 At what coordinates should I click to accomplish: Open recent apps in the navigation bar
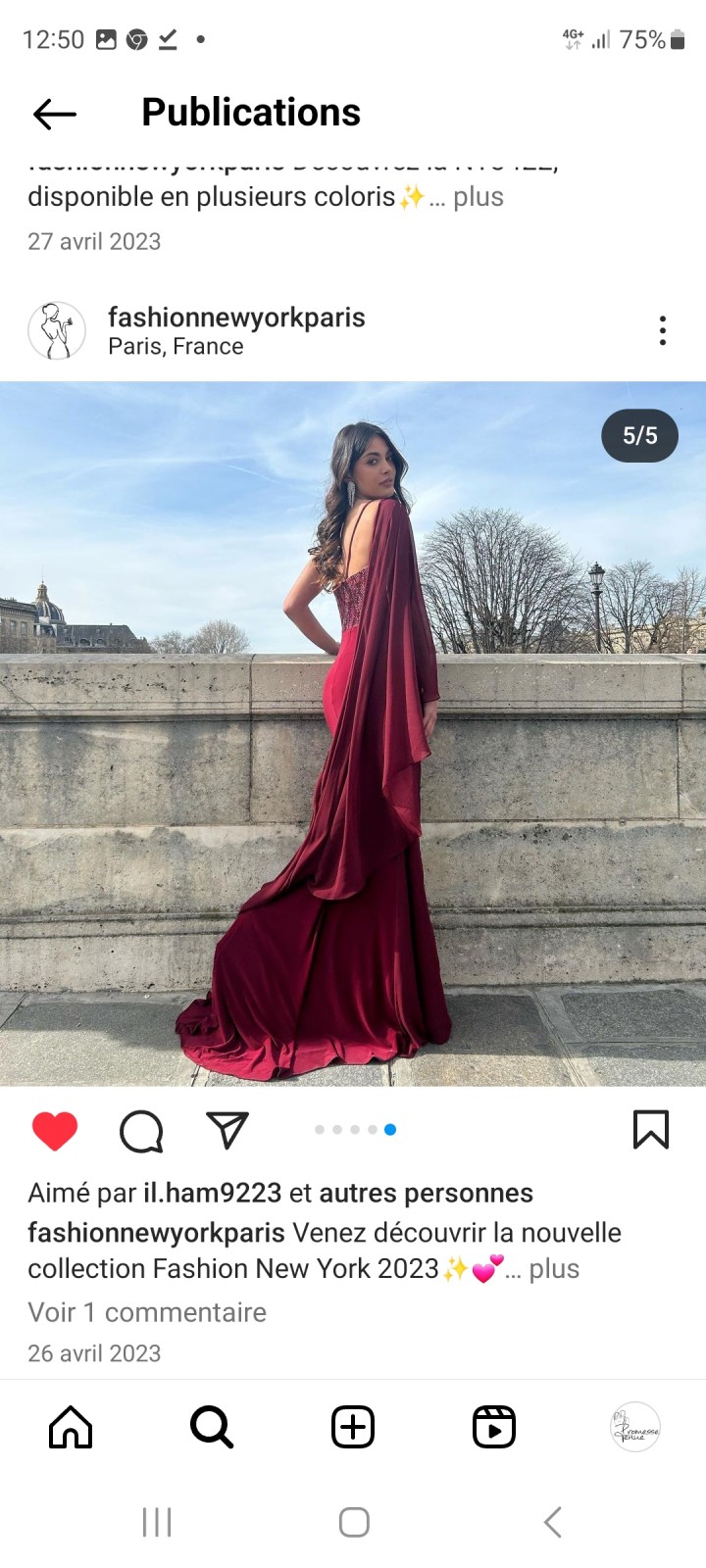pyautogui.click(x=157, y=1522)
